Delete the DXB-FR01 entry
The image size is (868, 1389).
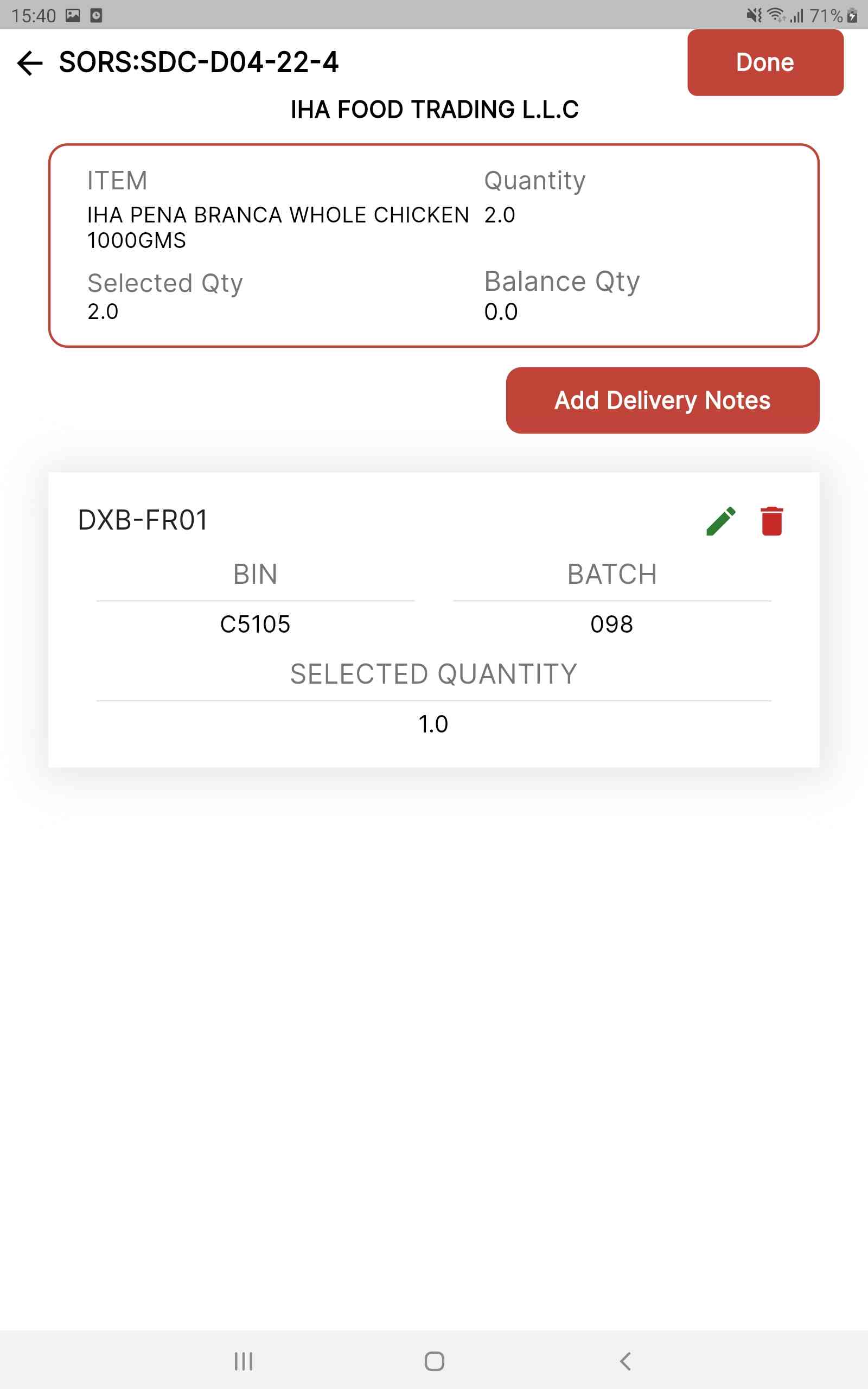point(771,520)
